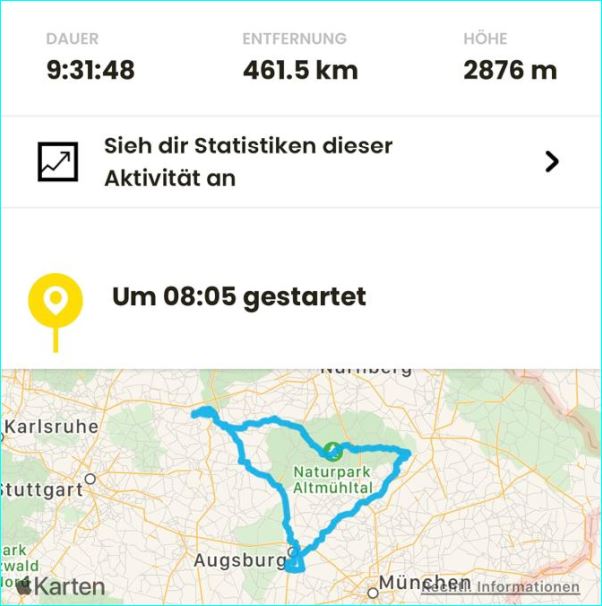Open the Rechtl. Informationen link

click(x=502, y=587)
